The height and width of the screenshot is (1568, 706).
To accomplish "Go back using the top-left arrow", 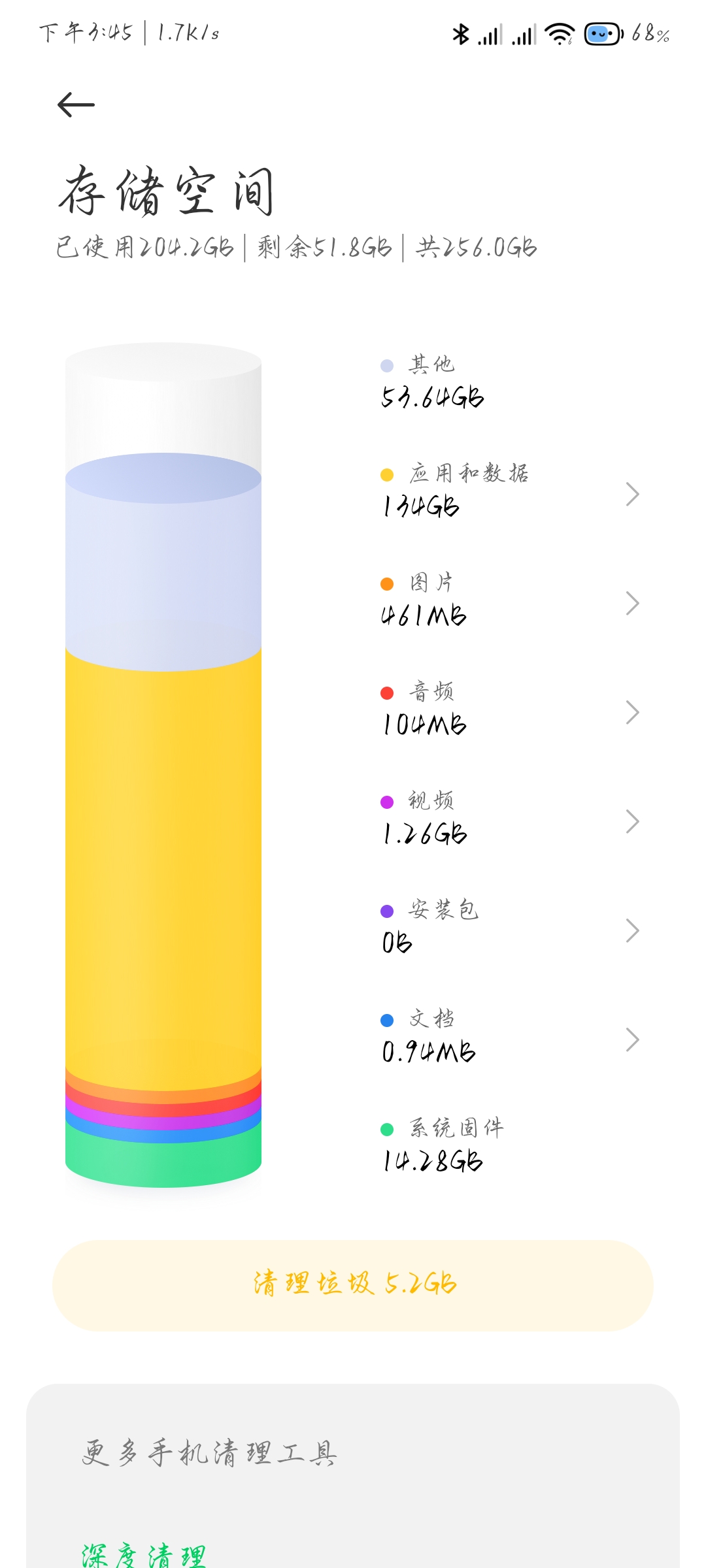I will click(76, 105).
